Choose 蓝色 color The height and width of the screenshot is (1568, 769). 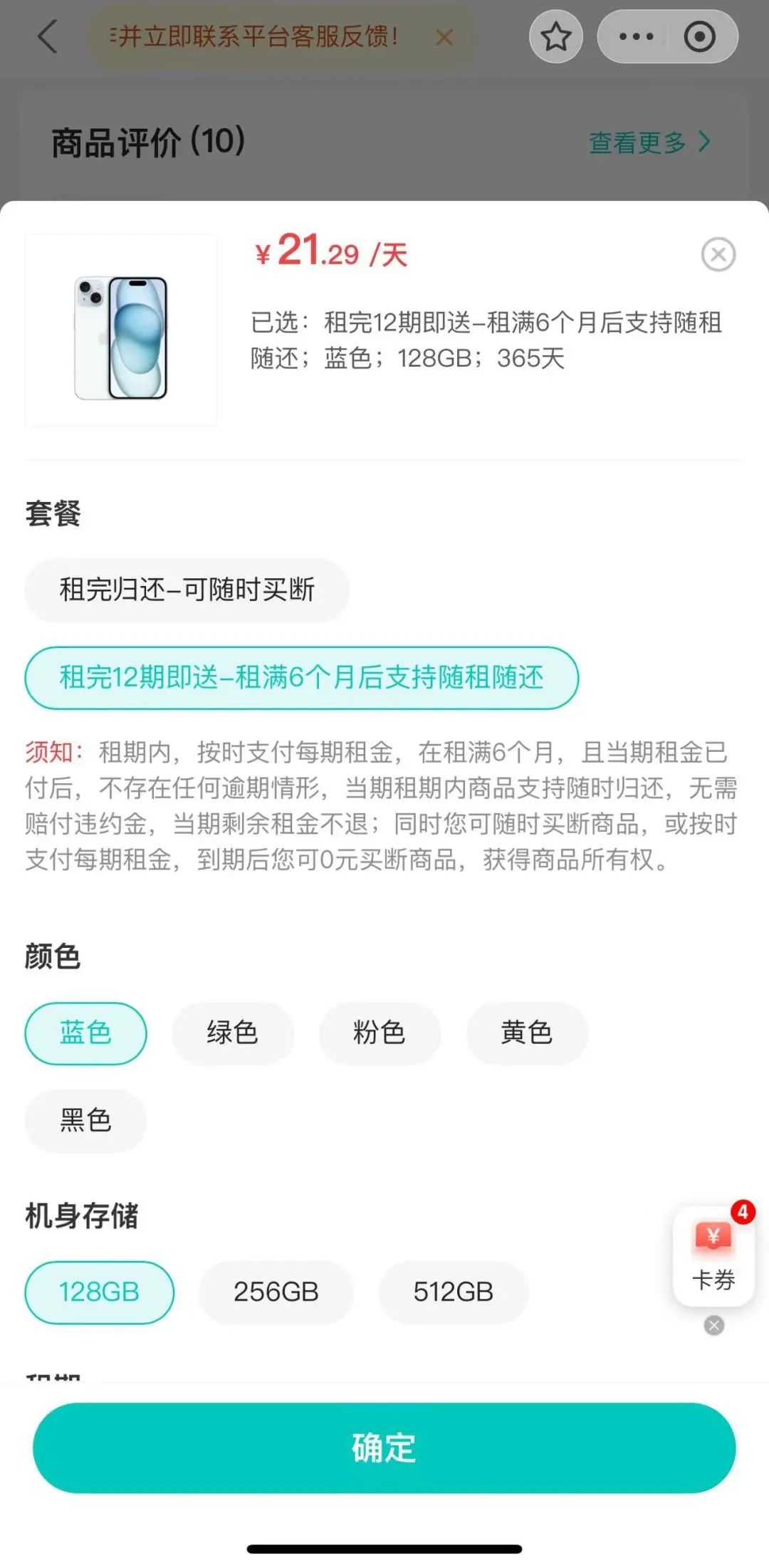(85, 1033)
